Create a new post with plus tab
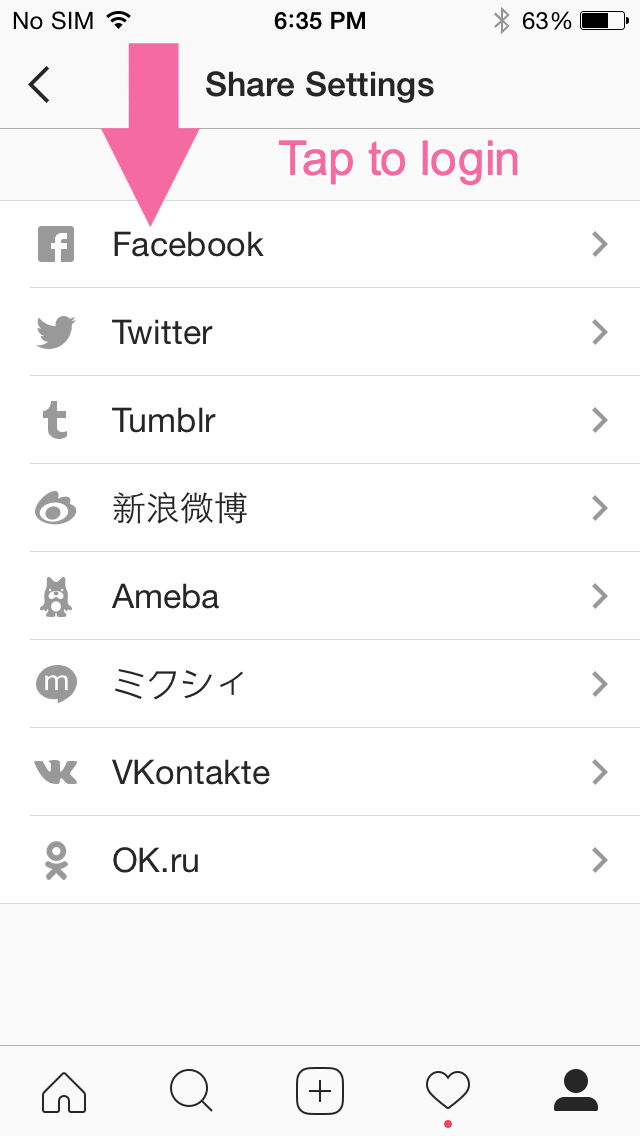The width and height of the screenshot is (640, 1136). pos(320,1090)
